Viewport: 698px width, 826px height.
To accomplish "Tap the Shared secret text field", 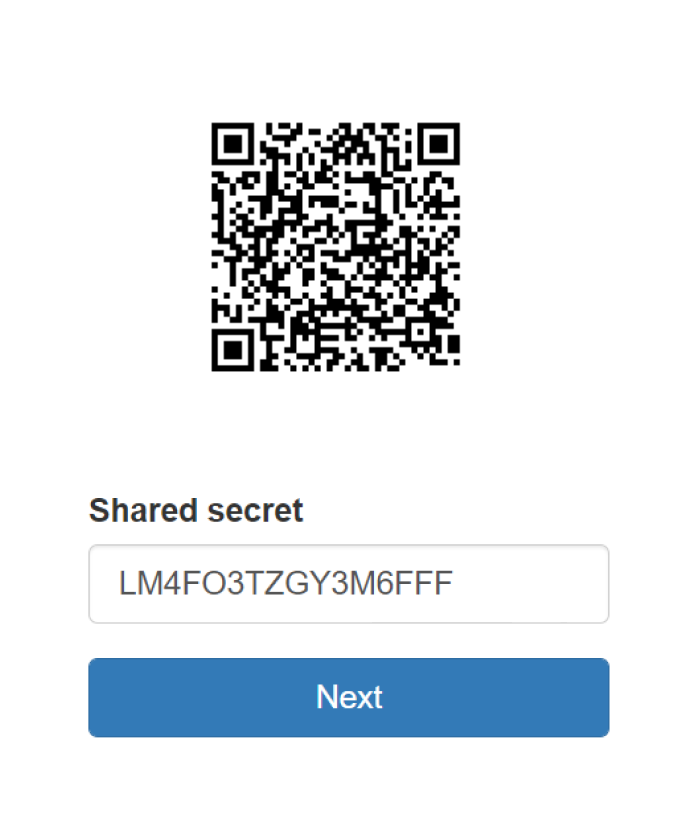I will (x=348, y=584).
